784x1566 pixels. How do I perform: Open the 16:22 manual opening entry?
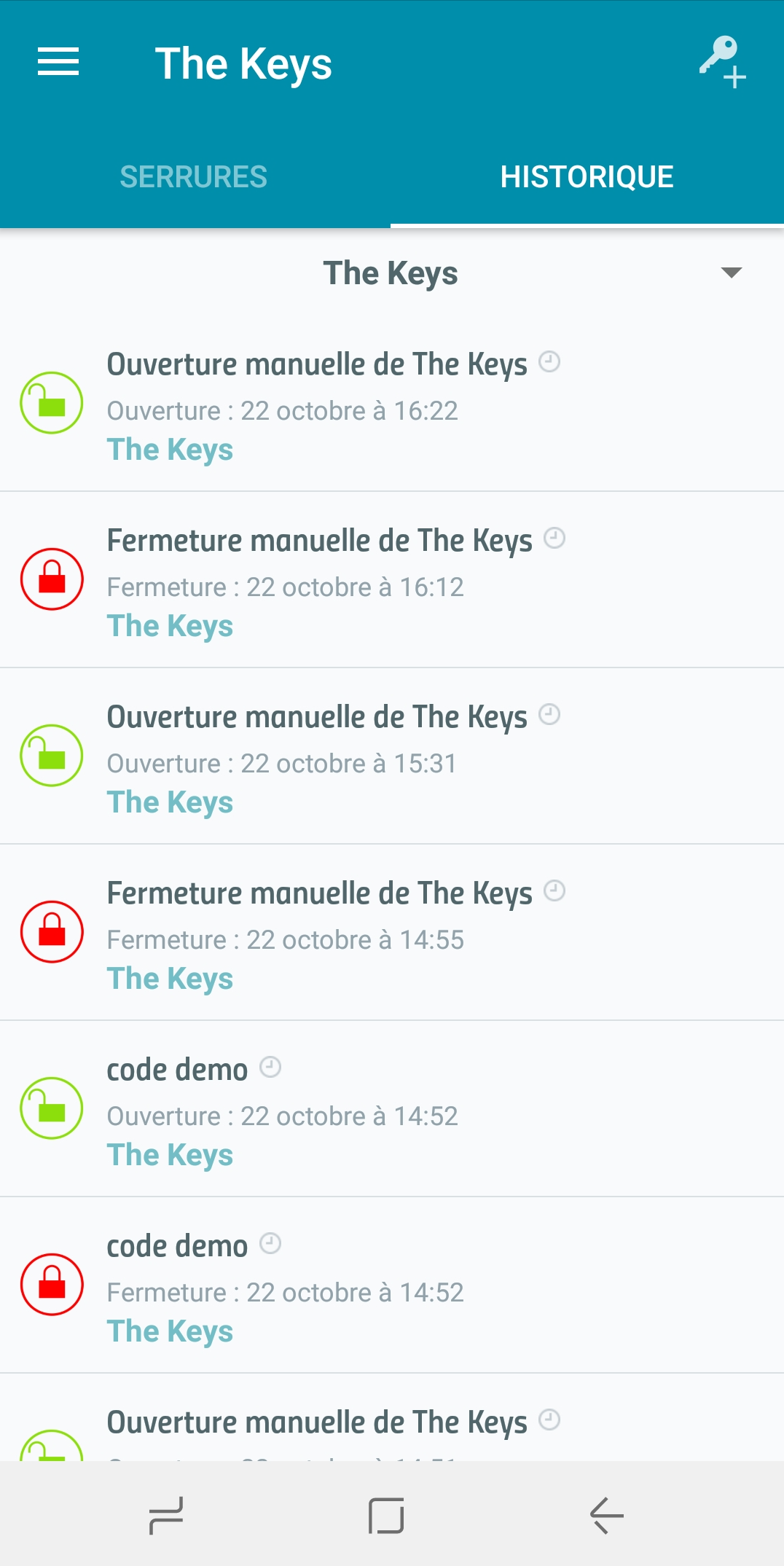[x=392, y=404]
